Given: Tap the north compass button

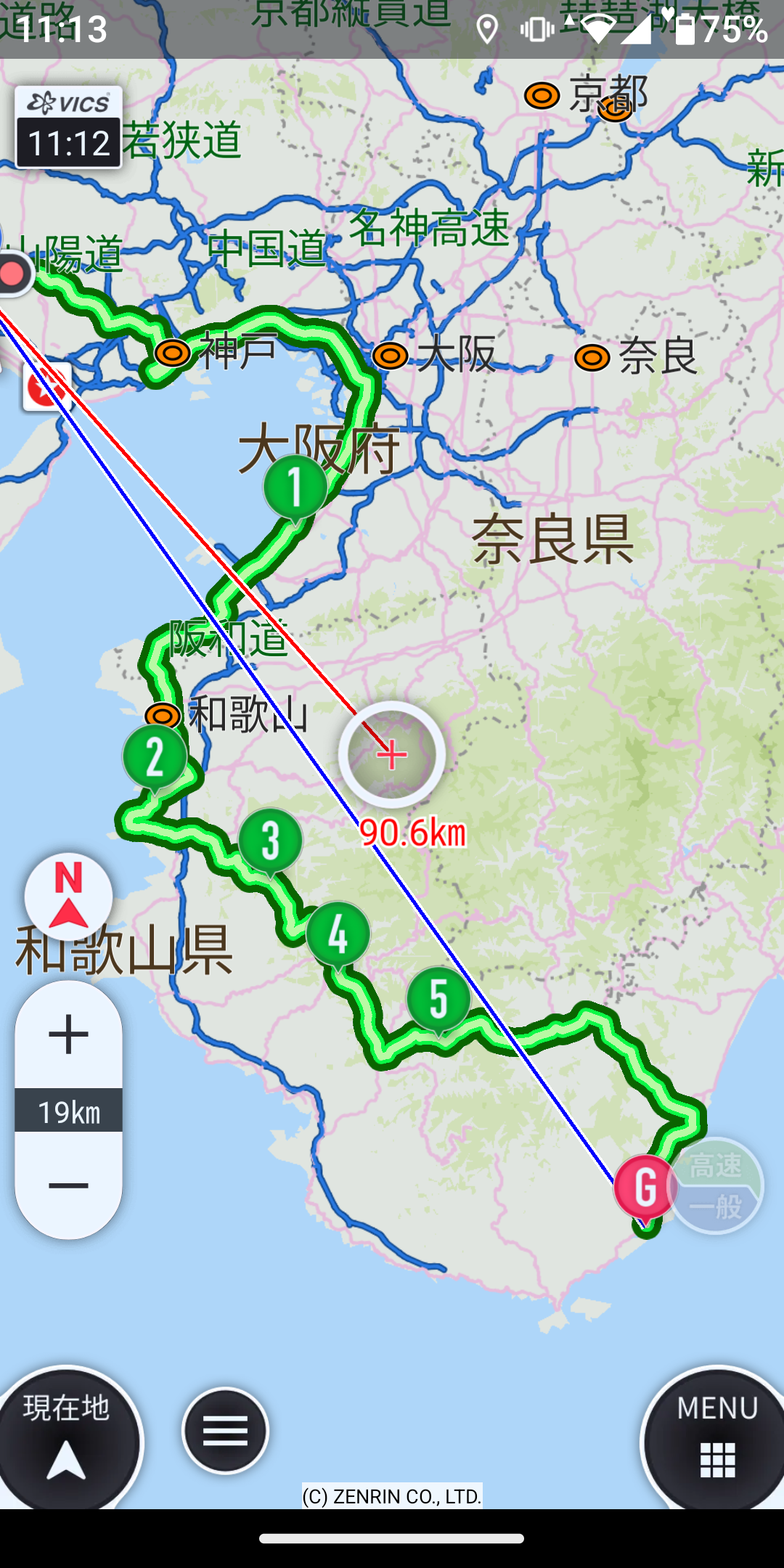Looking at the screenshot, I should 69,897.
